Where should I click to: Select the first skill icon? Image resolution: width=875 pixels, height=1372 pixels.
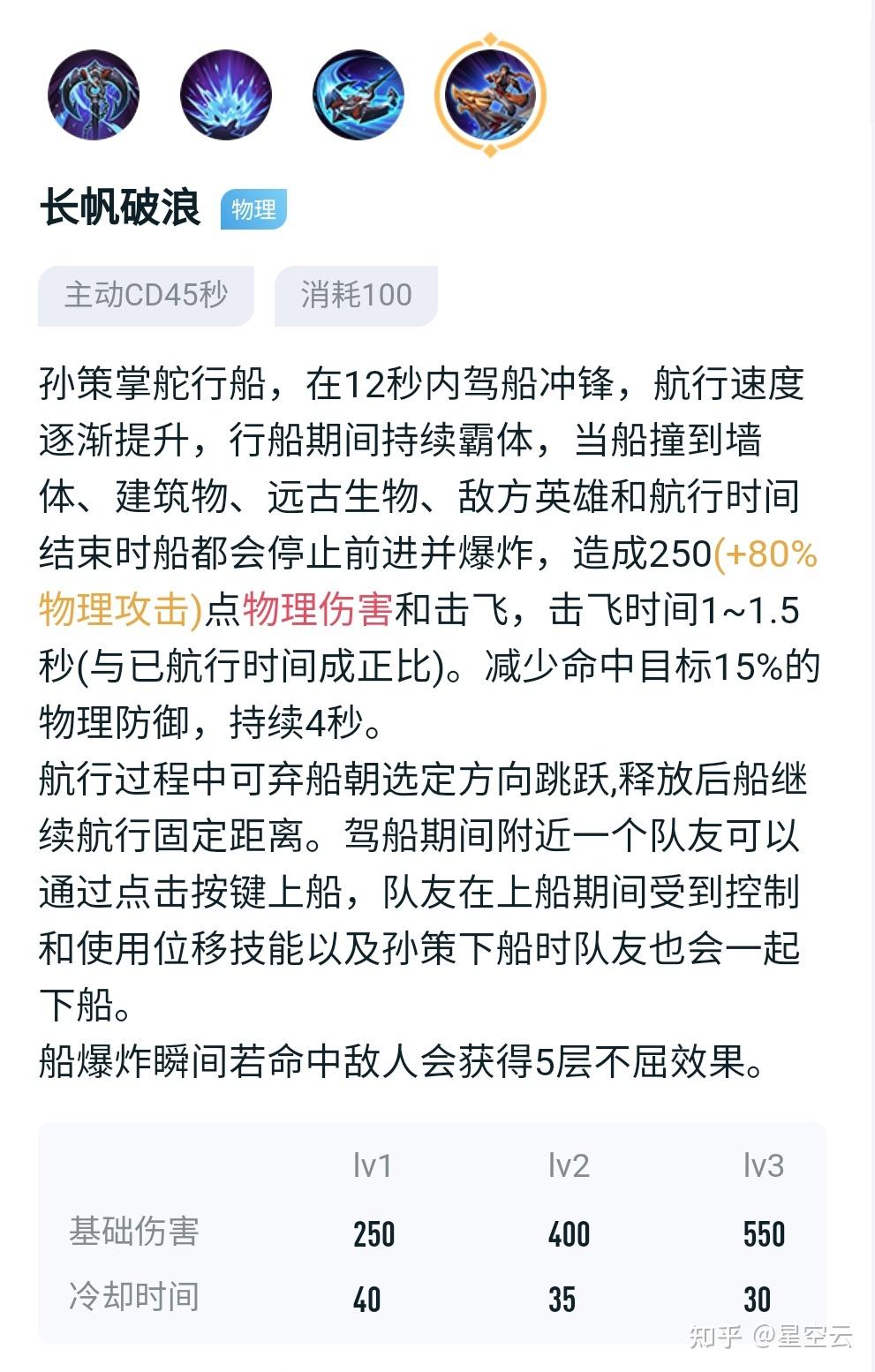[x=93, y=94]
